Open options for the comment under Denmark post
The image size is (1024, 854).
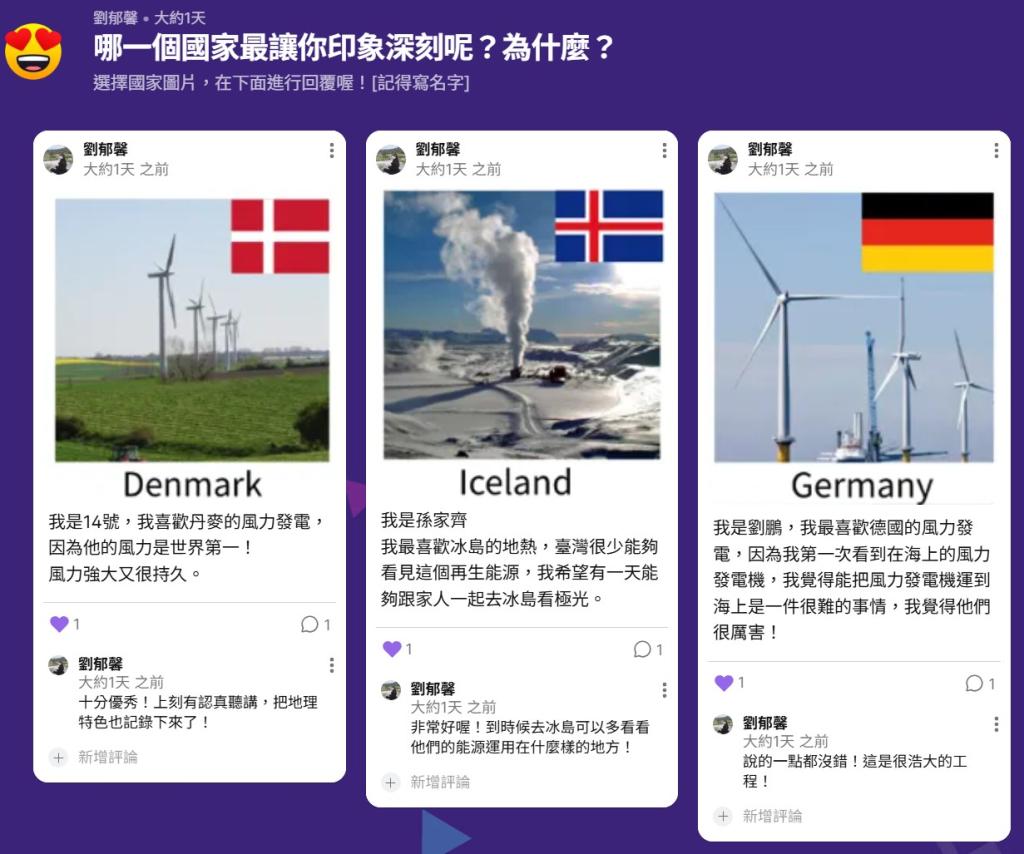tap(331, 665)
